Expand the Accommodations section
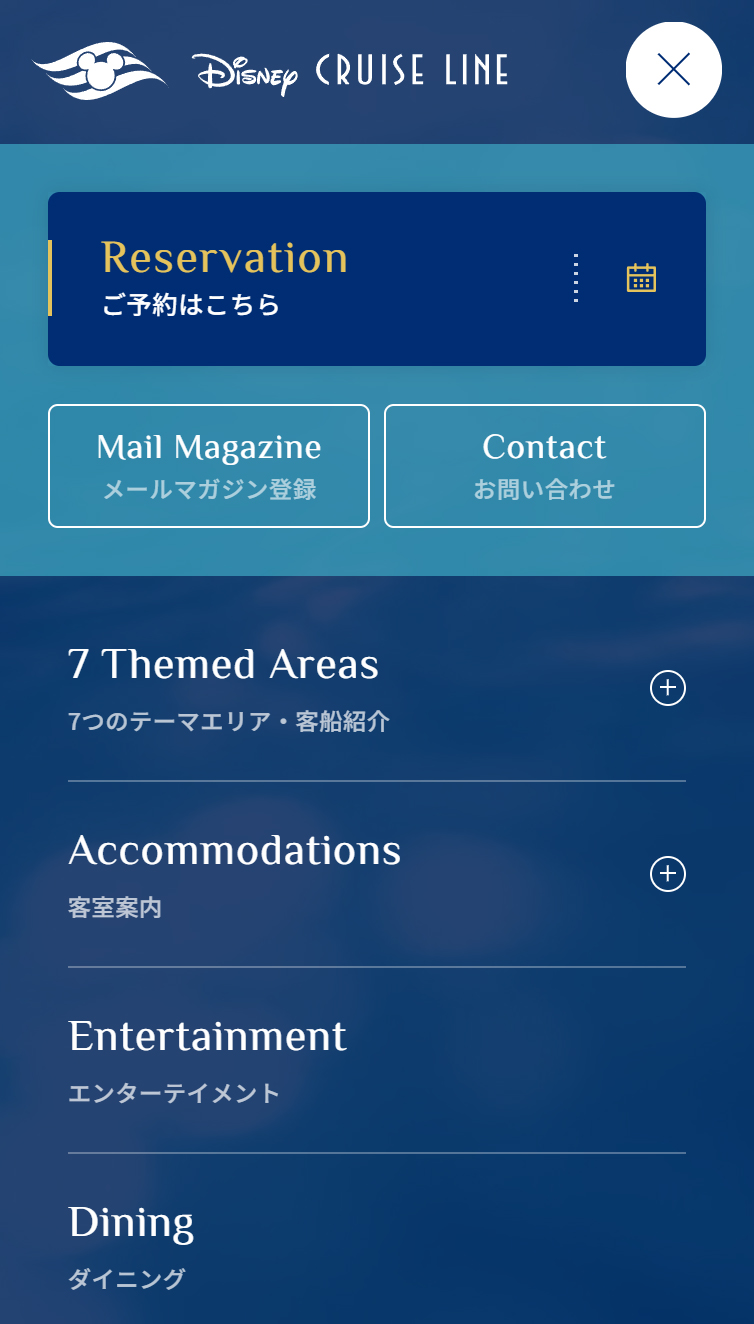 coord(667,874)
